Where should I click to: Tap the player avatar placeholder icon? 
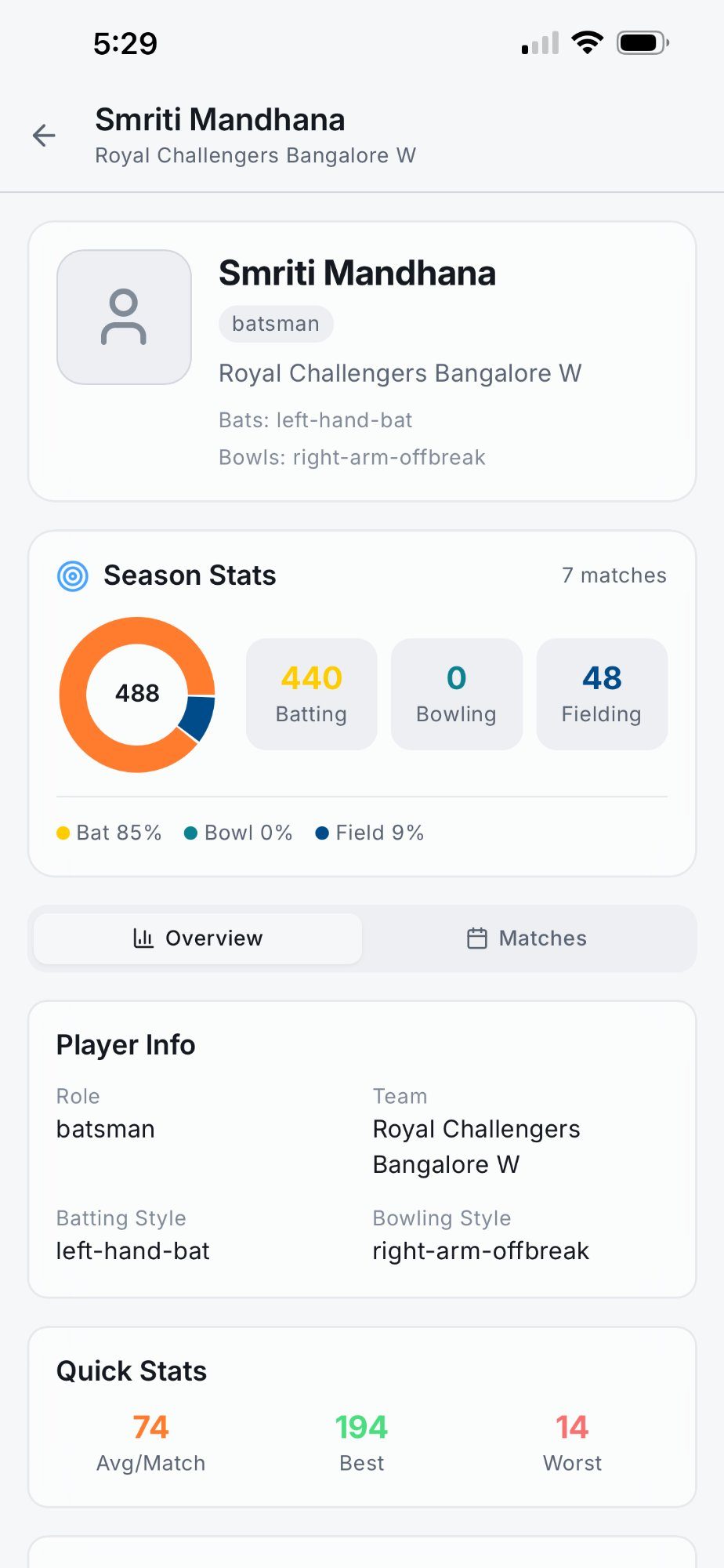[123, 318]
